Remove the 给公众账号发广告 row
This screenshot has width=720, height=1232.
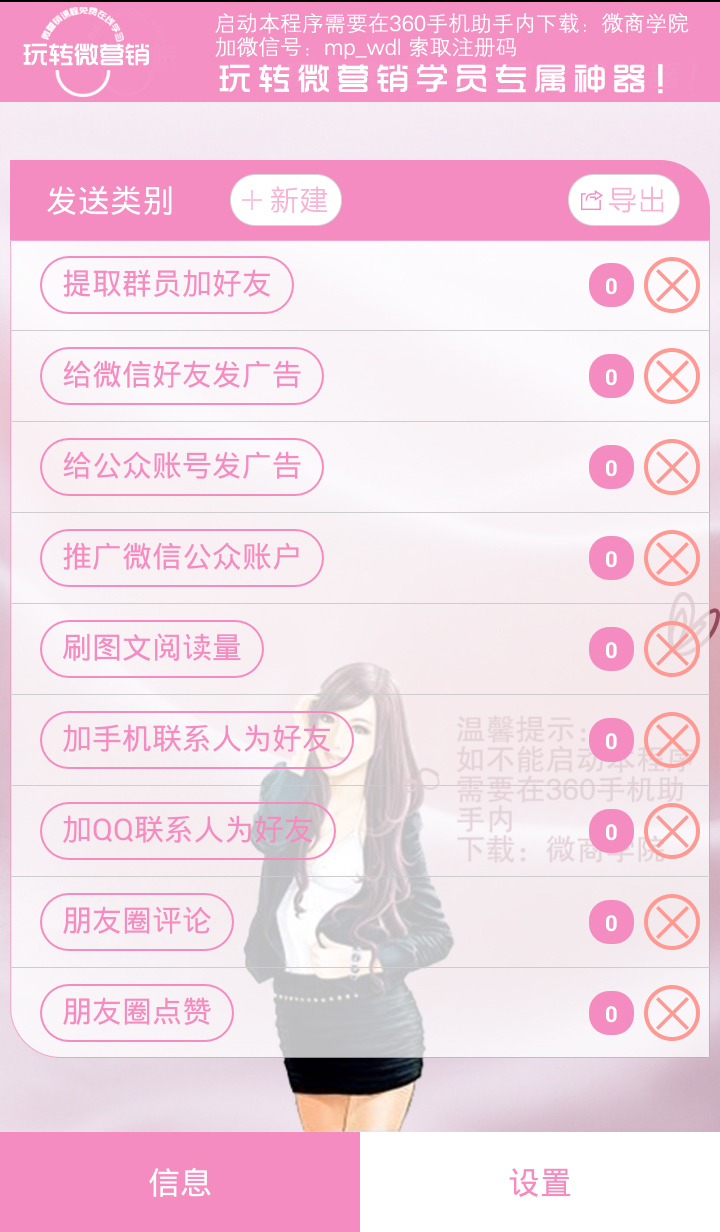671,468
